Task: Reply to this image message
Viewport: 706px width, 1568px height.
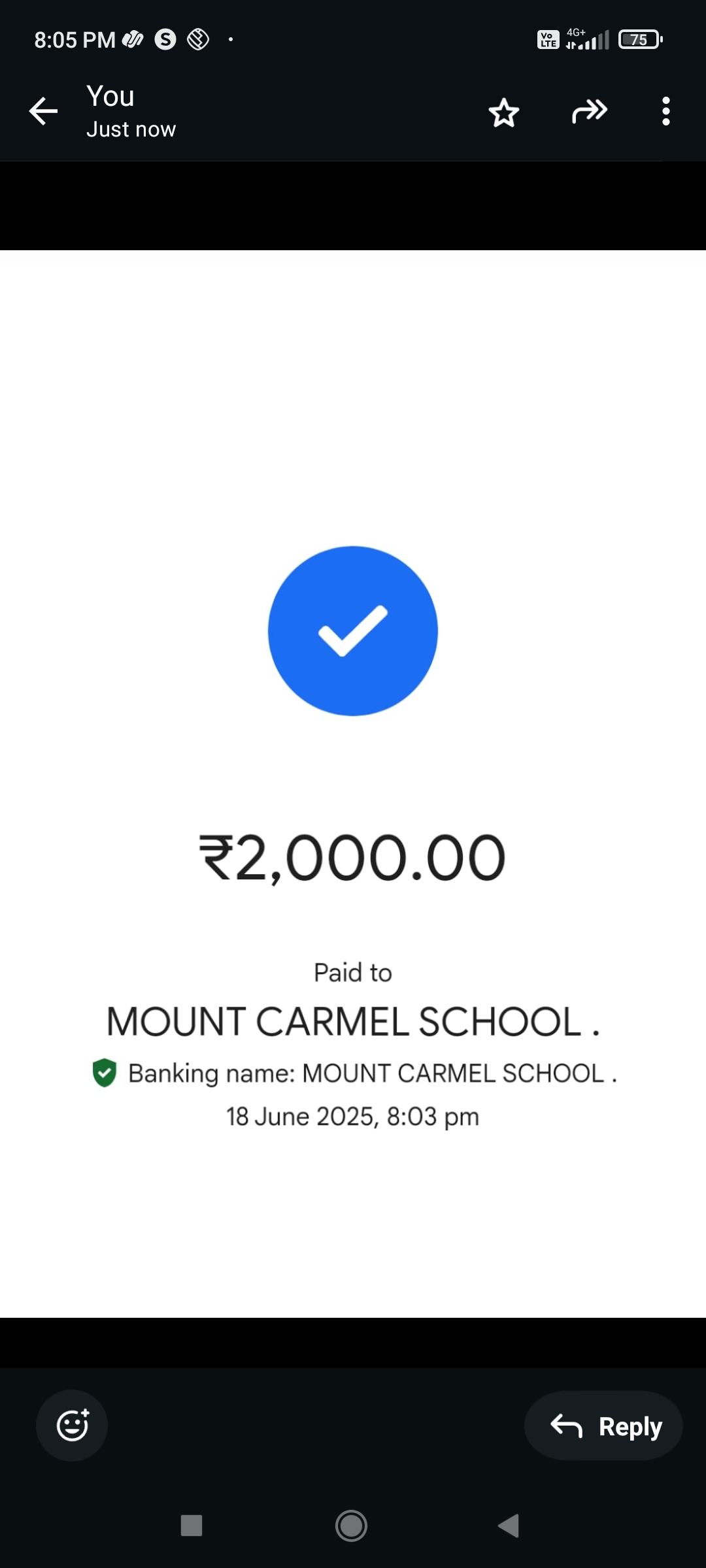Action: tap(603, 1426)
